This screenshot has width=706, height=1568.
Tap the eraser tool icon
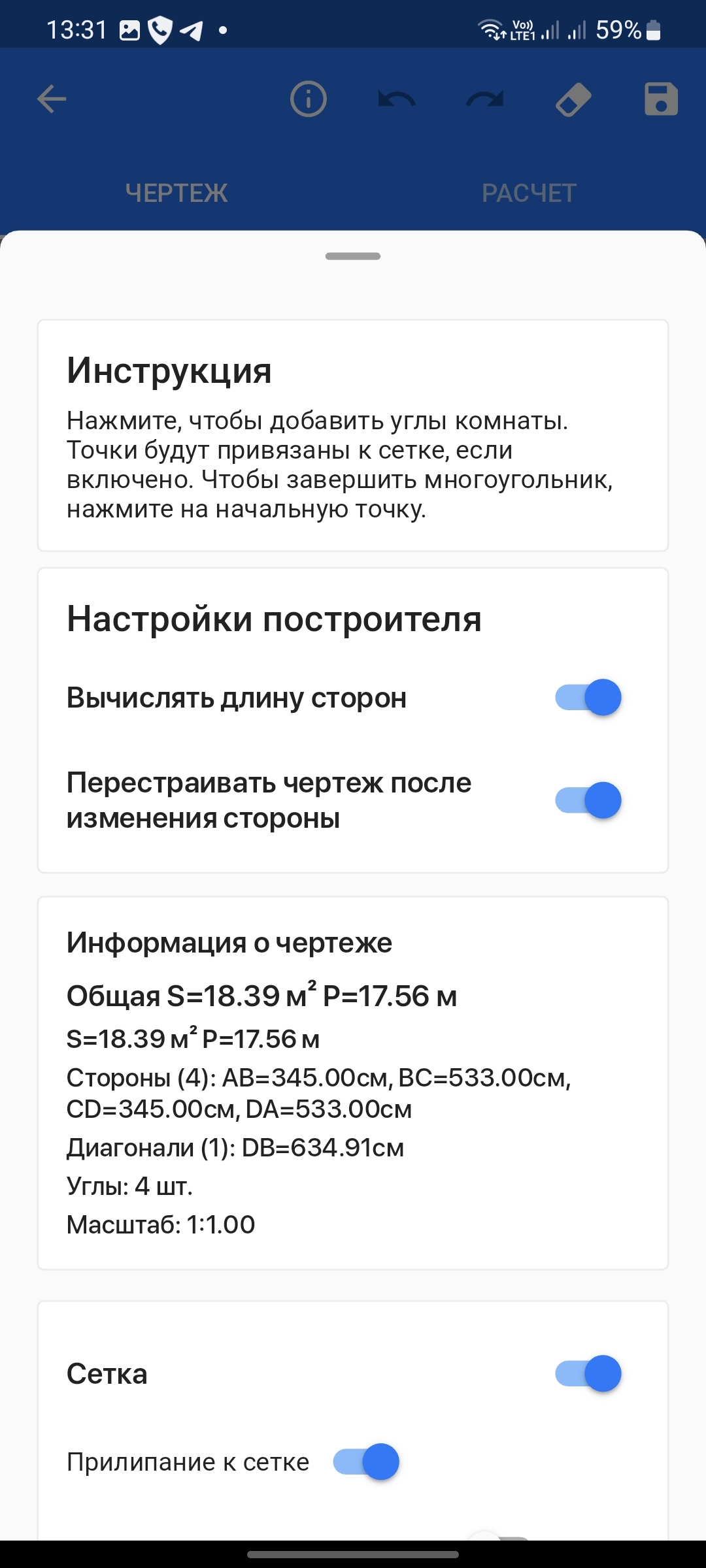point(573,99)
